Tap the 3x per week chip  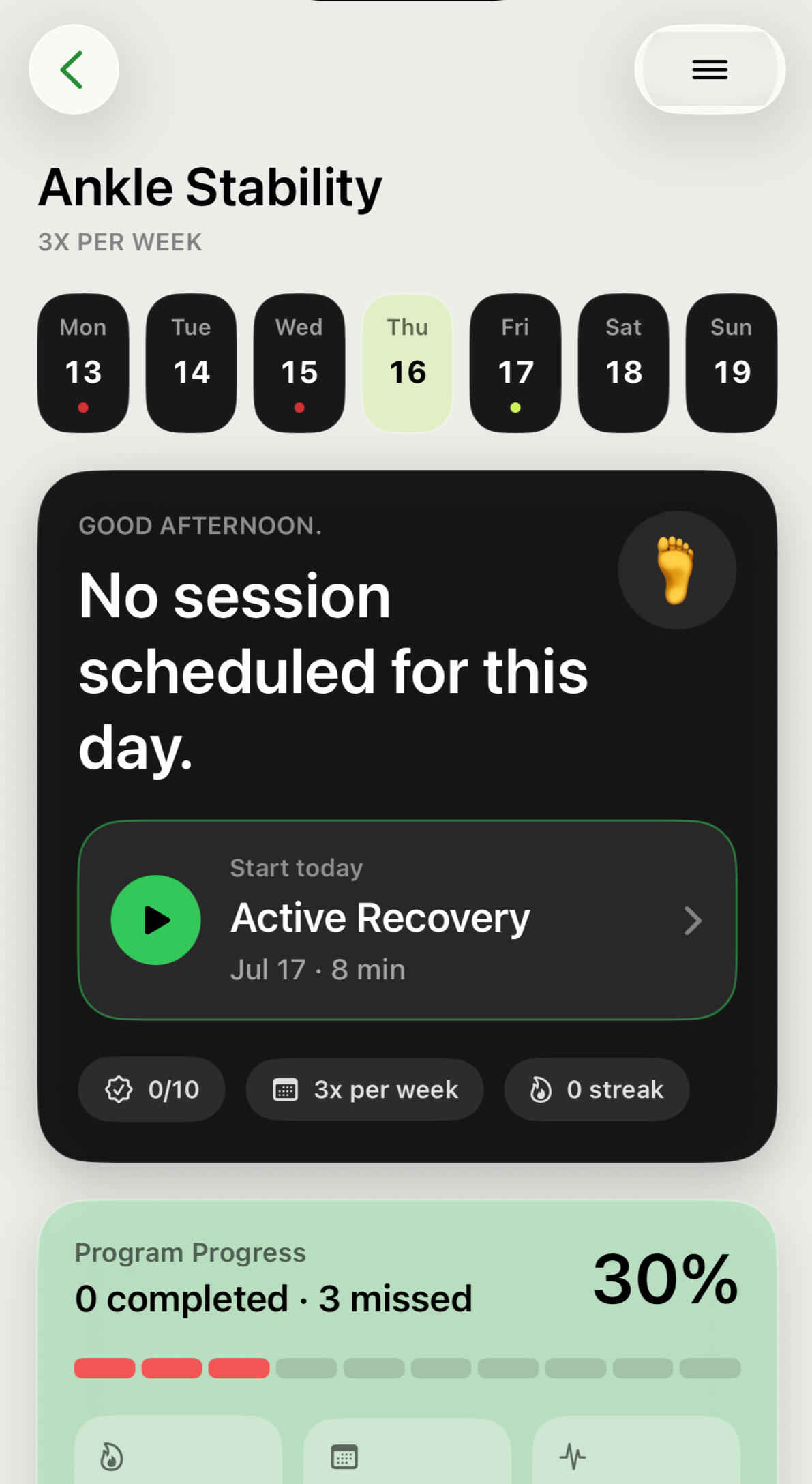(365, 1089)
